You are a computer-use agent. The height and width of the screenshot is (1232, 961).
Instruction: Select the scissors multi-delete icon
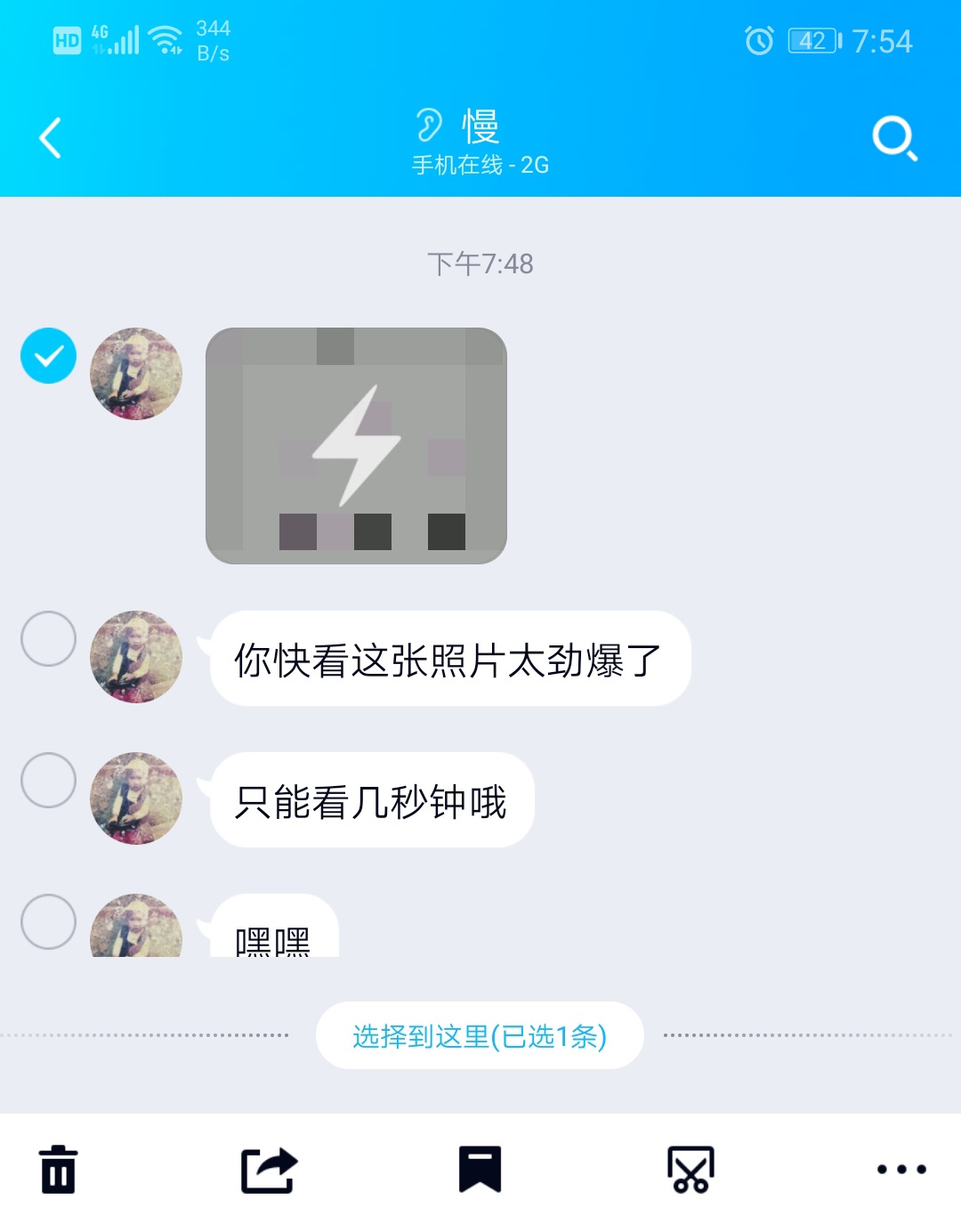[691, 1171]
